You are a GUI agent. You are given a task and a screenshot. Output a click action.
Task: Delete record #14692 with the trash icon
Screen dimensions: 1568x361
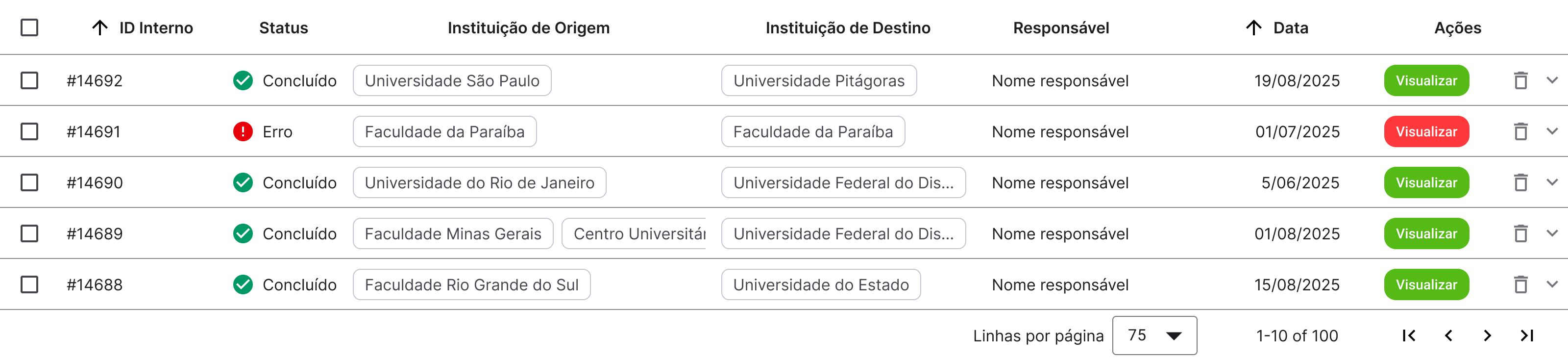1520,80
